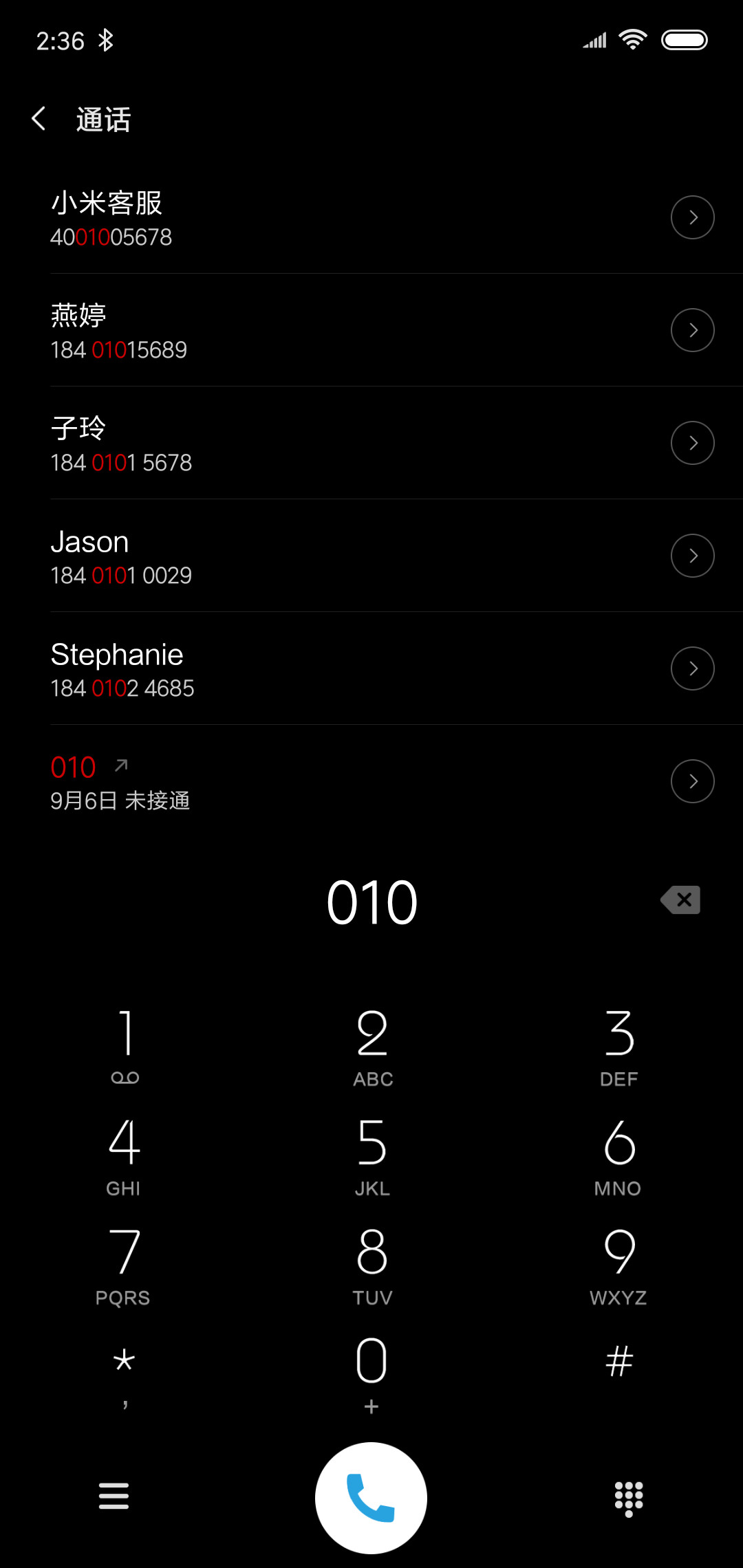Dial digit 2 ABC key

click(372, 1047)
